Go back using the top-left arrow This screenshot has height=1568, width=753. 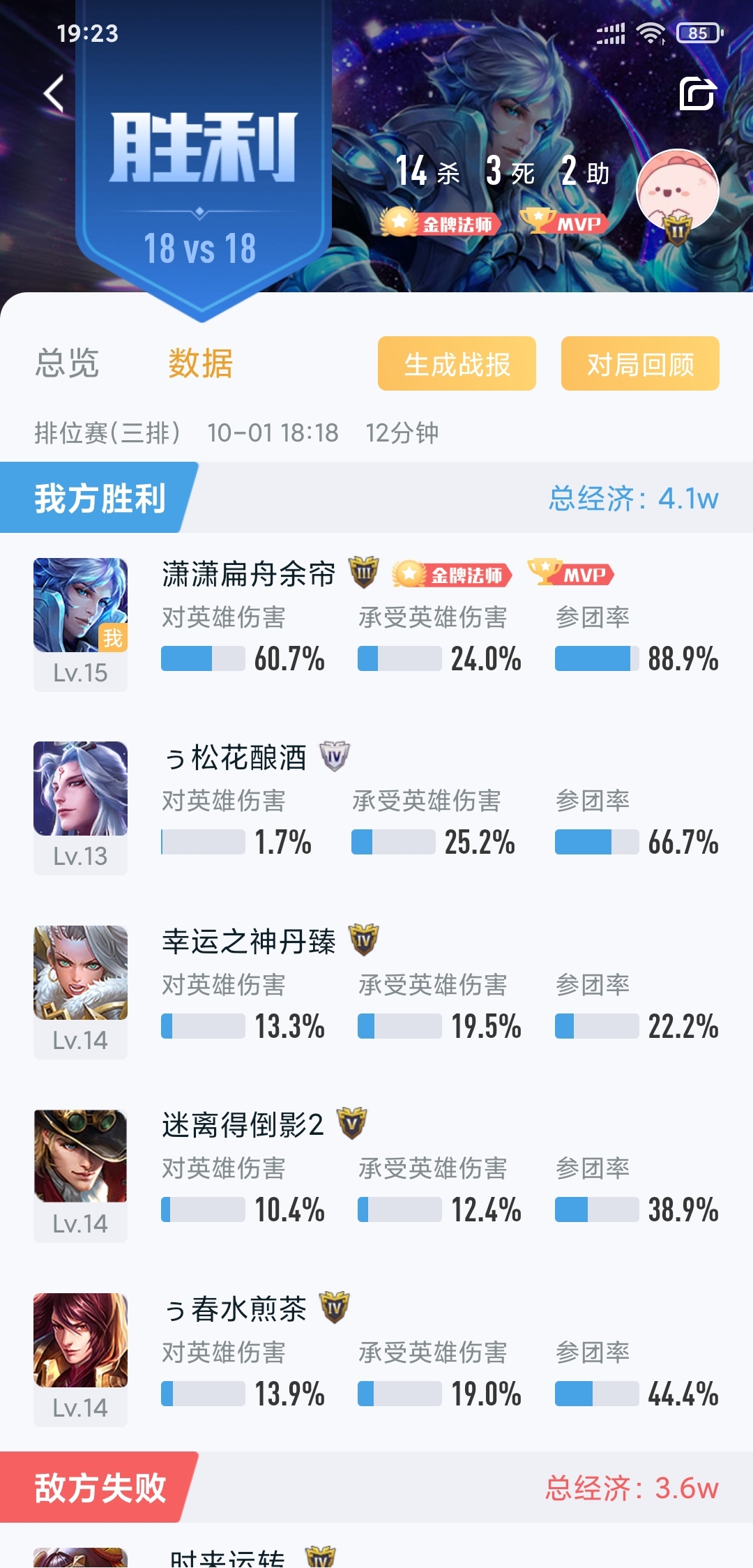(54, 93)
